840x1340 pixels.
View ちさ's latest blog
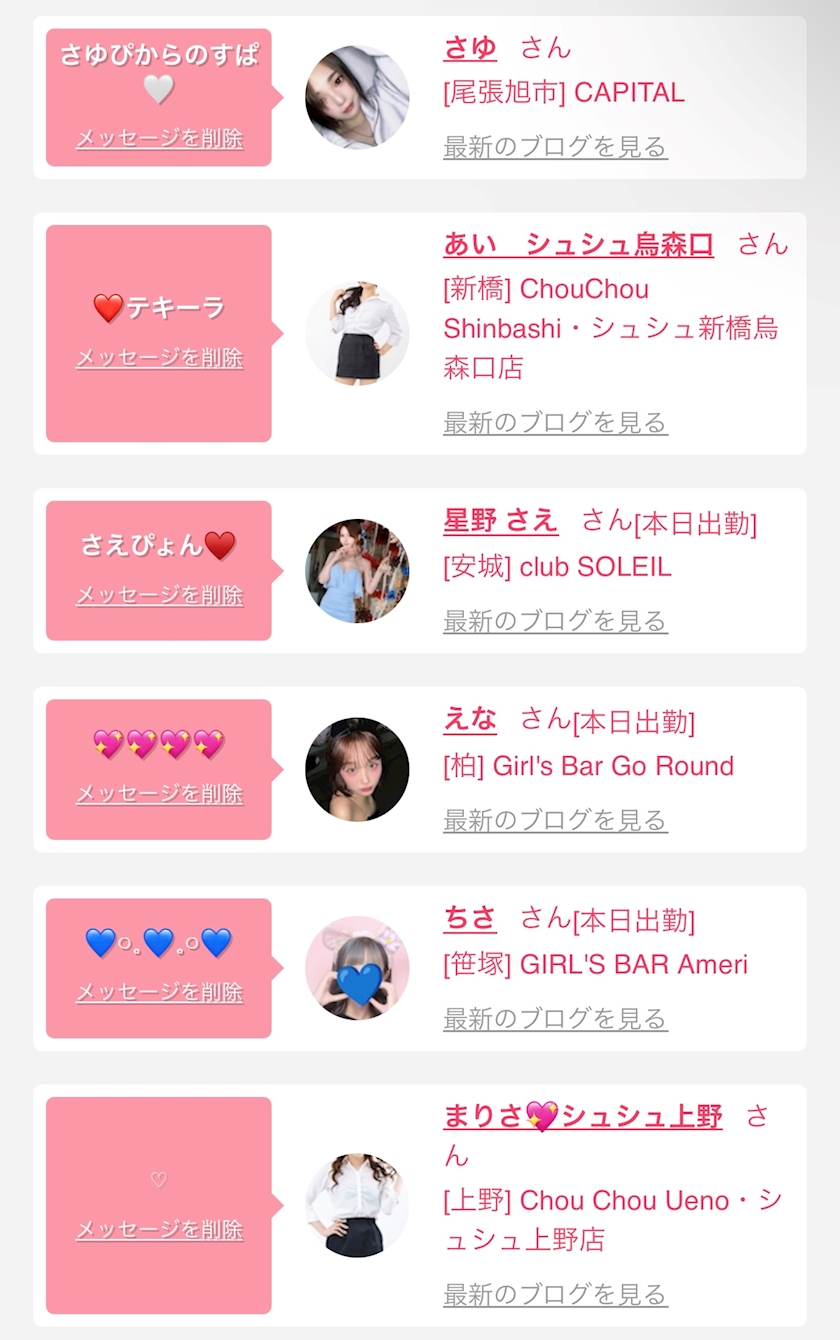pos(555,1019)
